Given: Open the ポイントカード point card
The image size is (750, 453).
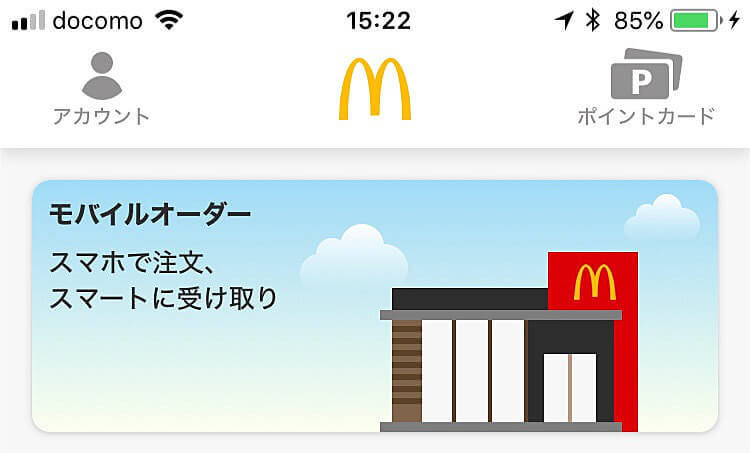Looking at the screenshot, I should pyautogui.click(x=645, y=89).
